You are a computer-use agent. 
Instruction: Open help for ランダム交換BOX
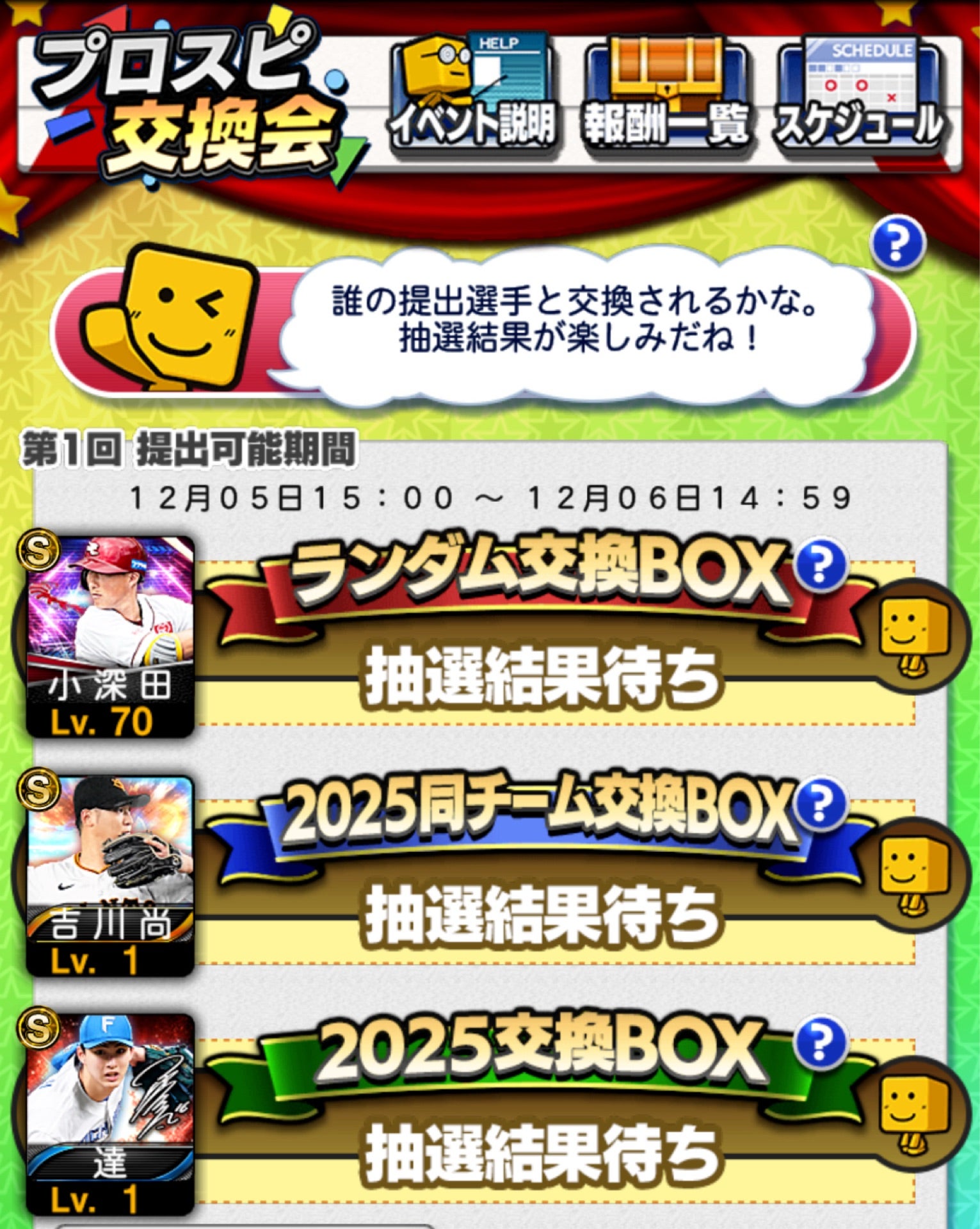821,566
